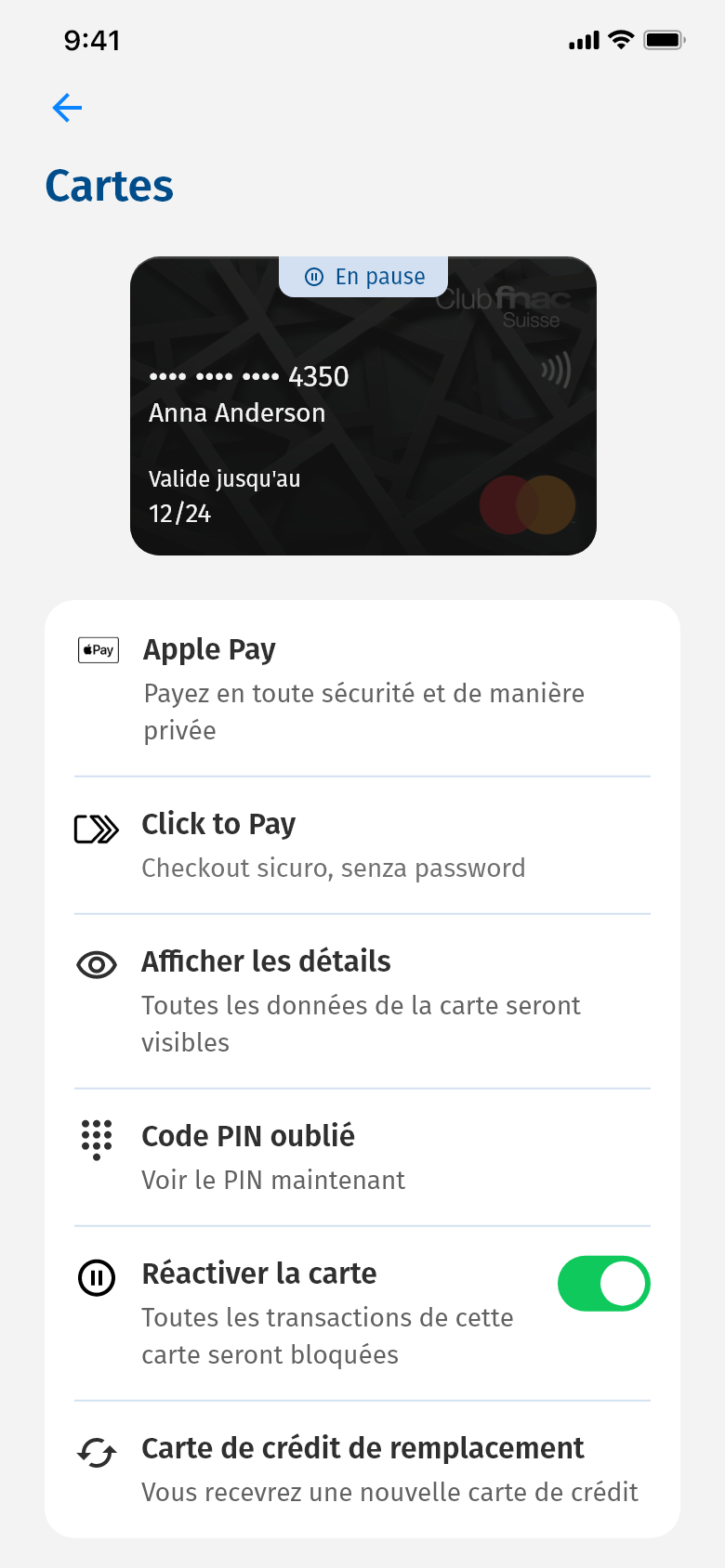Go back using the arrow icon
725x1568 pixels.
[x=68, y=108]
